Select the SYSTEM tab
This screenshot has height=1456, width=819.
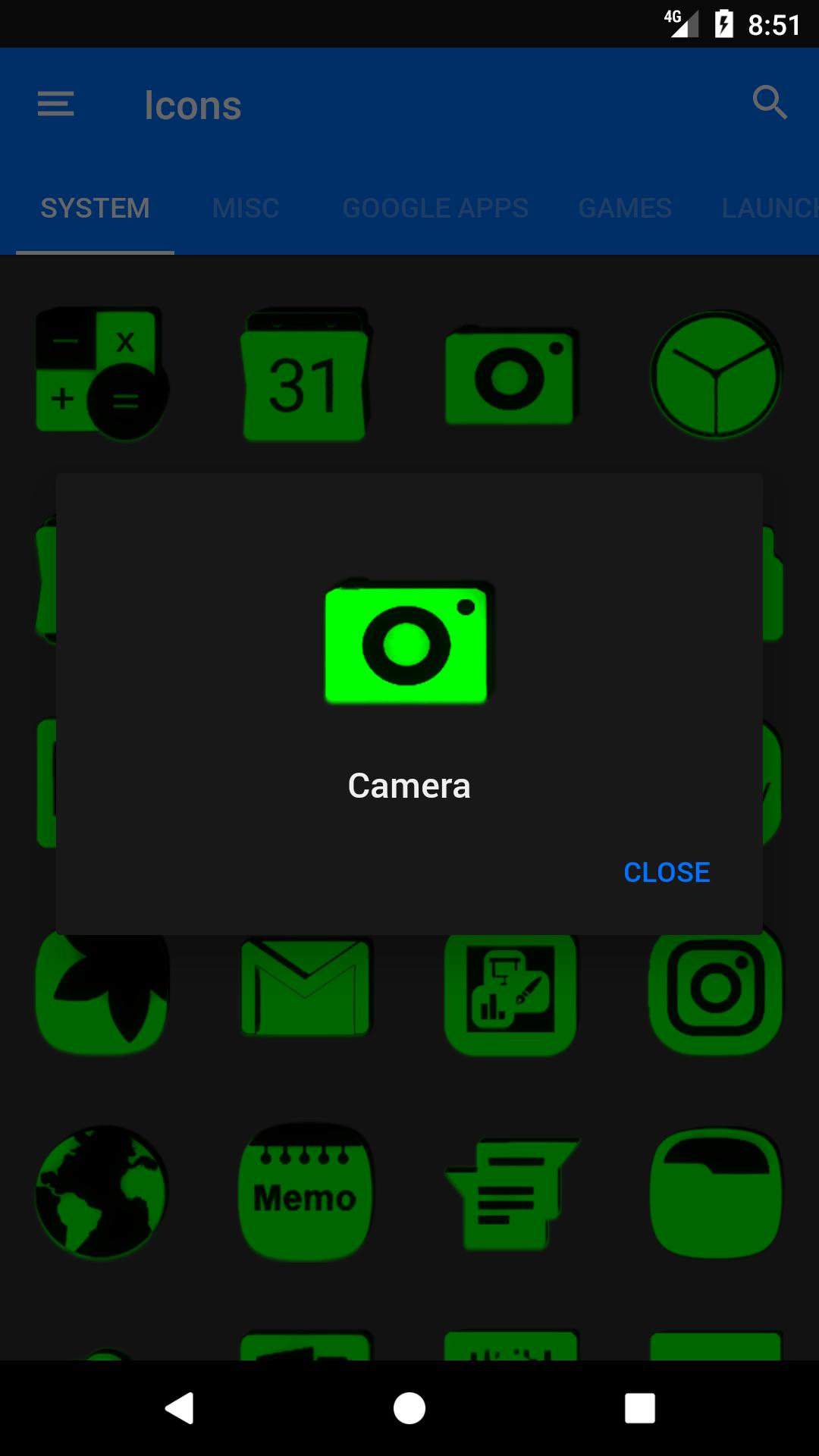(95, 208)
